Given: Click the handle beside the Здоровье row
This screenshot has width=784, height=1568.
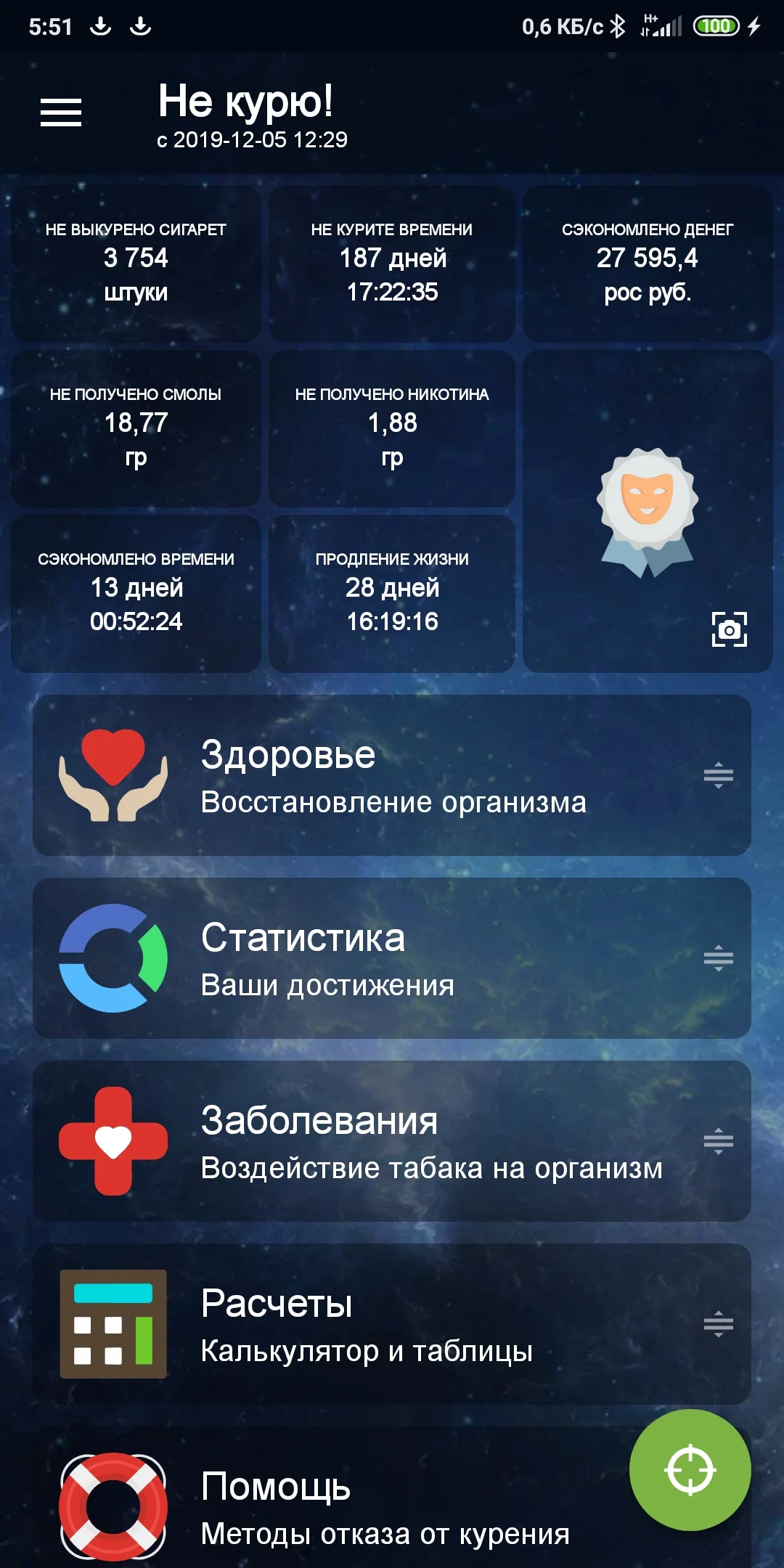Looking at the screenshot, I should coord(718,777).
